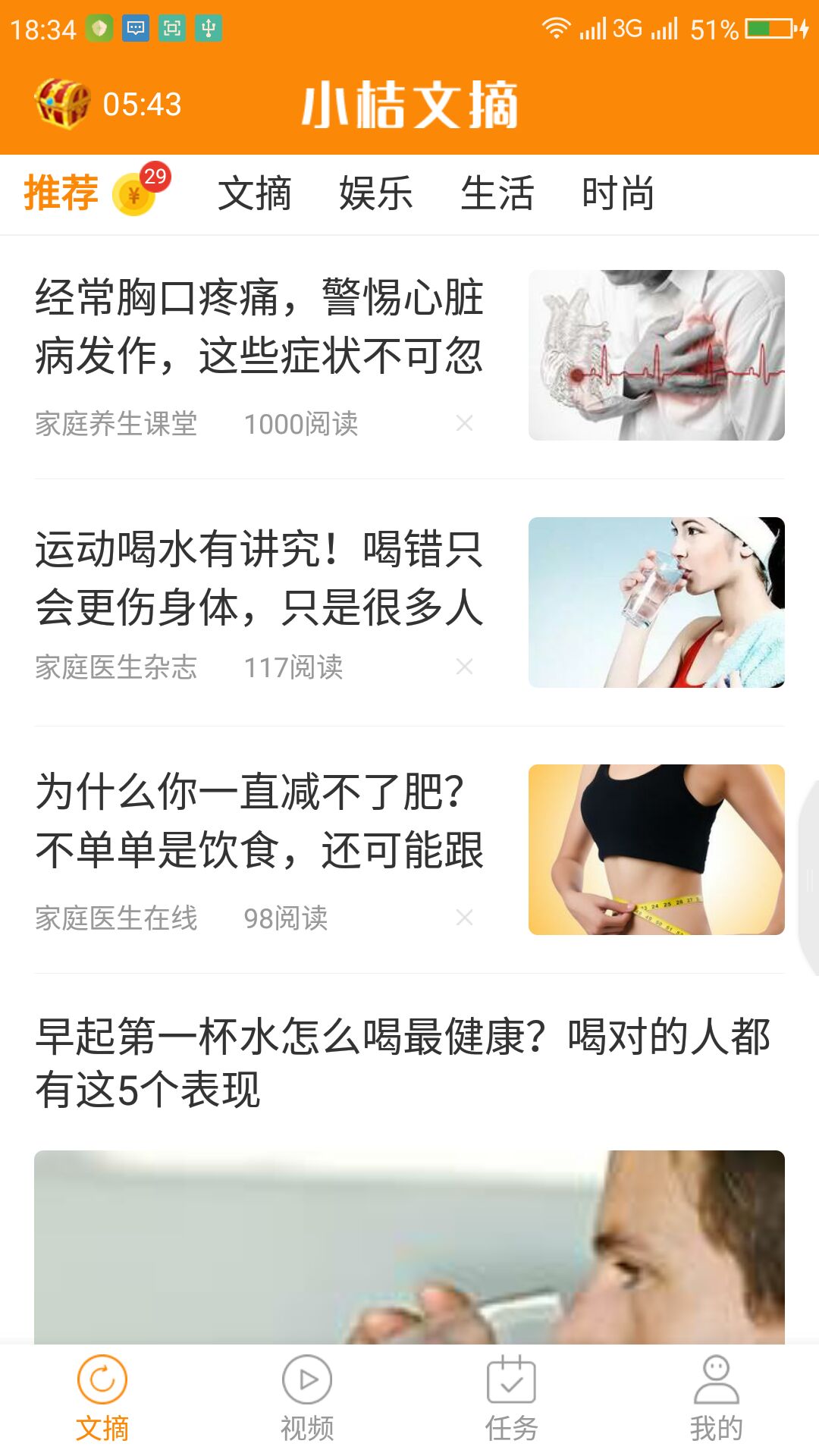The width and height of the screenshot is (819, 1456).
Task: Dismiss the 家庭医生杂志 article
Action: 464,667
